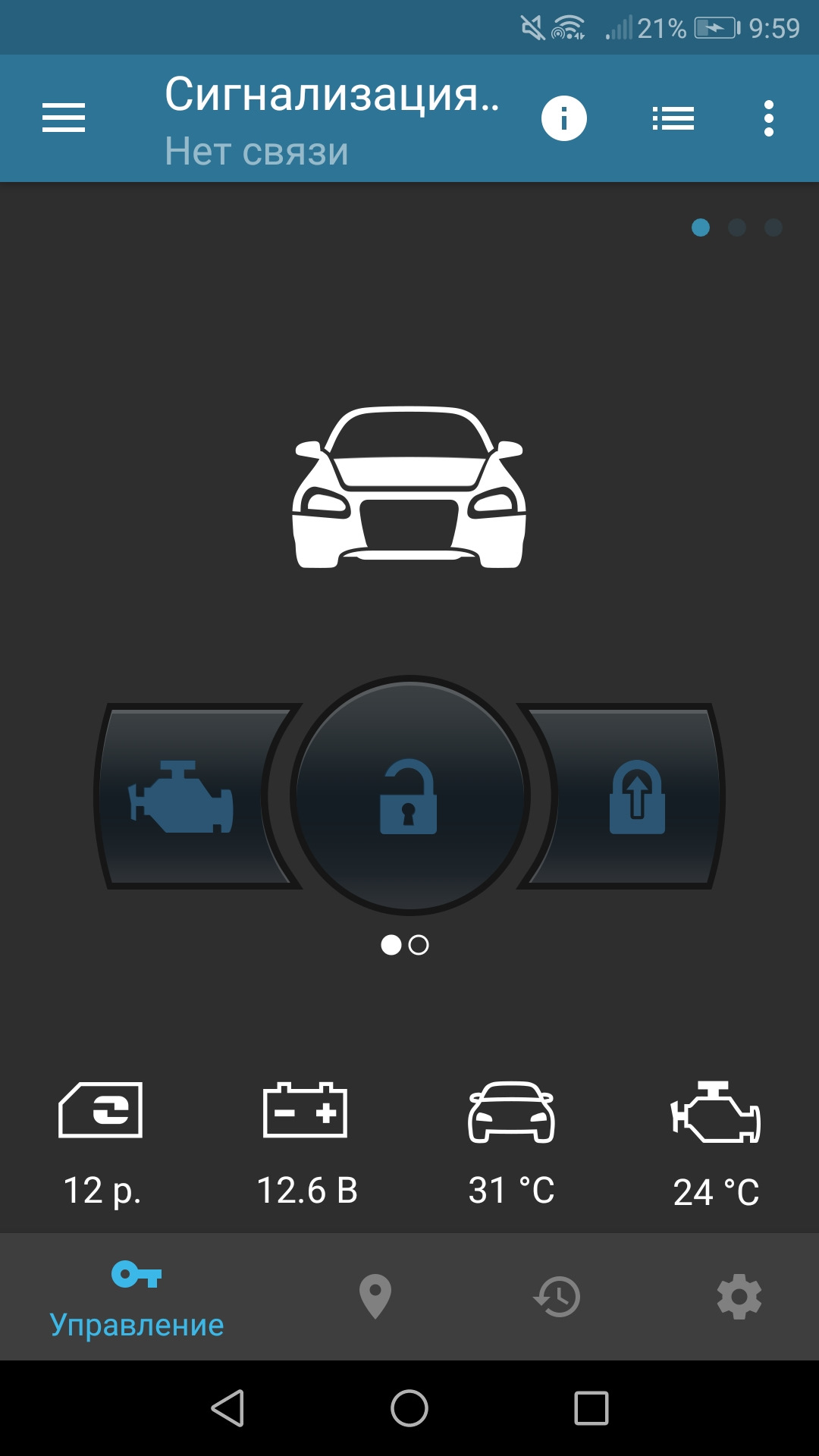Switch to the Управление tab
The height and width of the screenshot is (1456, 819).
136,1297
